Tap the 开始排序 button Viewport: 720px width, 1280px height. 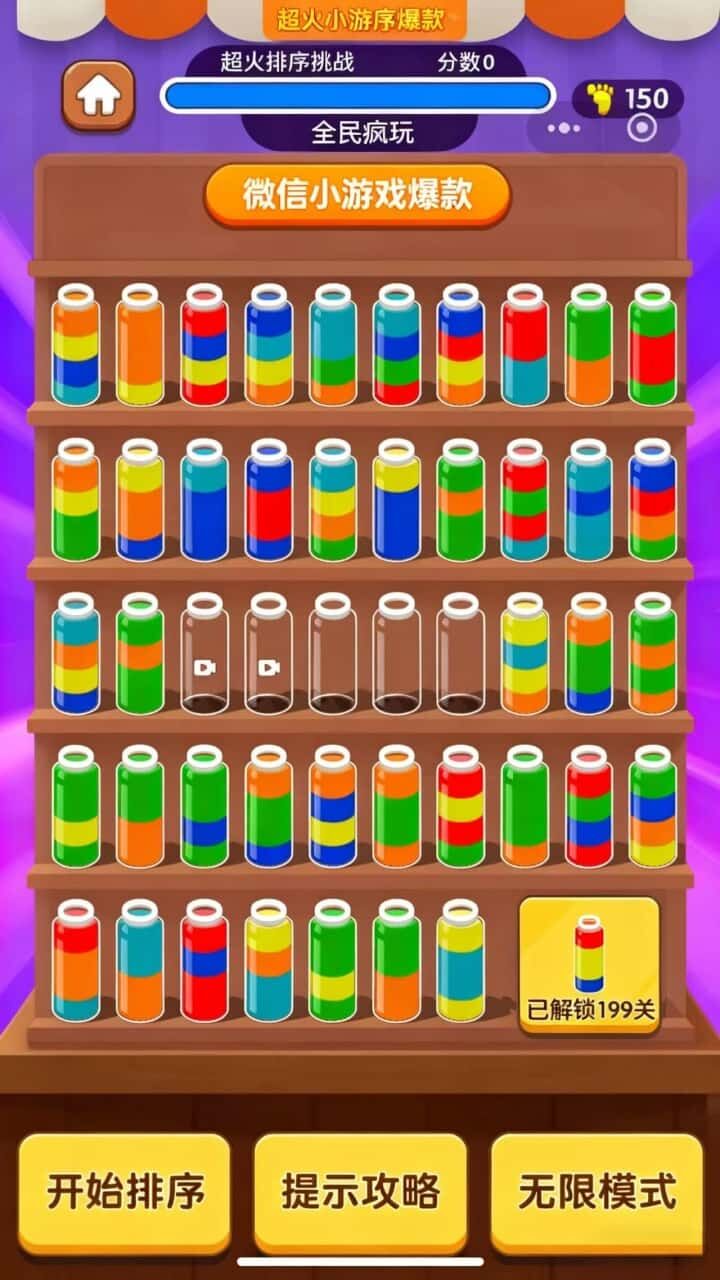[x=125, y=1191]
